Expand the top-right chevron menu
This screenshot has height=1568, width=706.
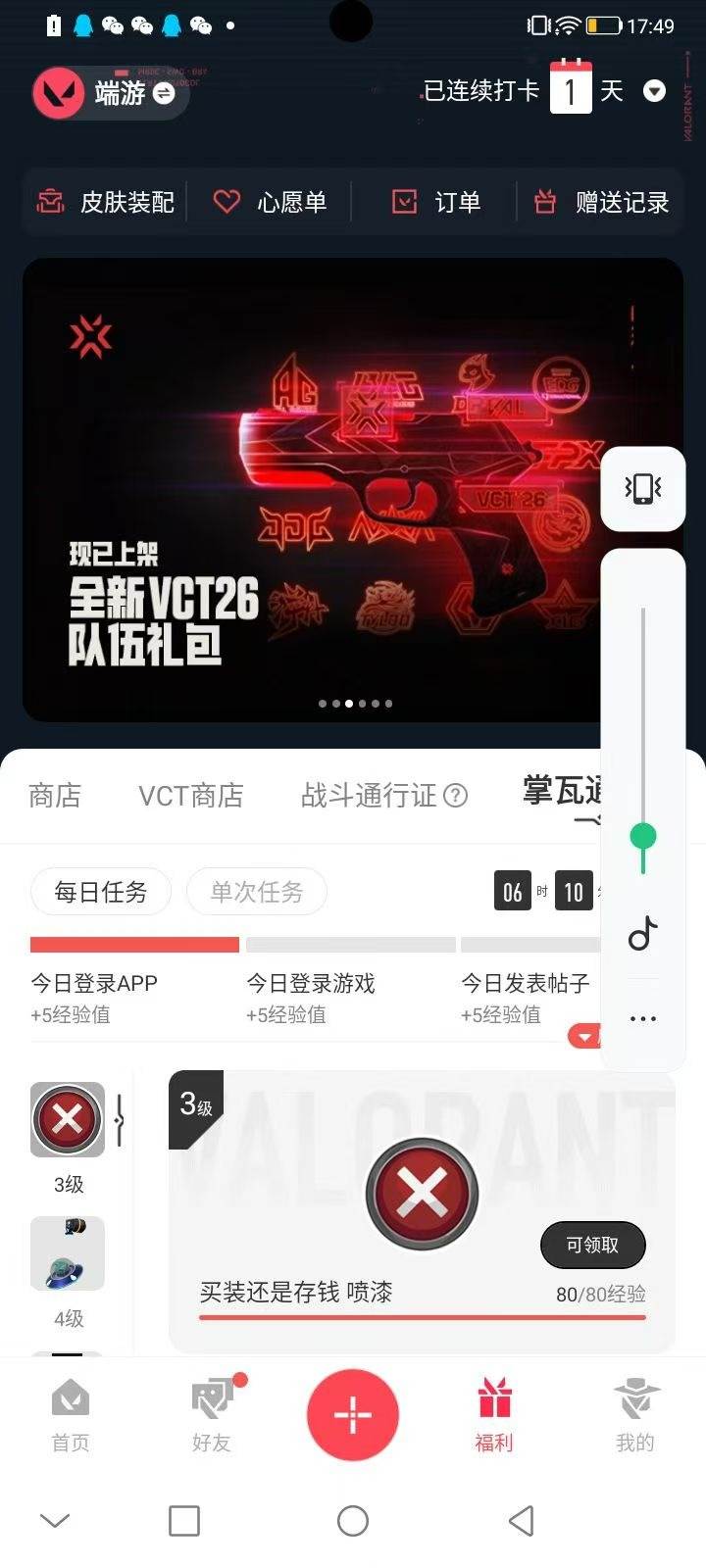click(x=655, y=91)
